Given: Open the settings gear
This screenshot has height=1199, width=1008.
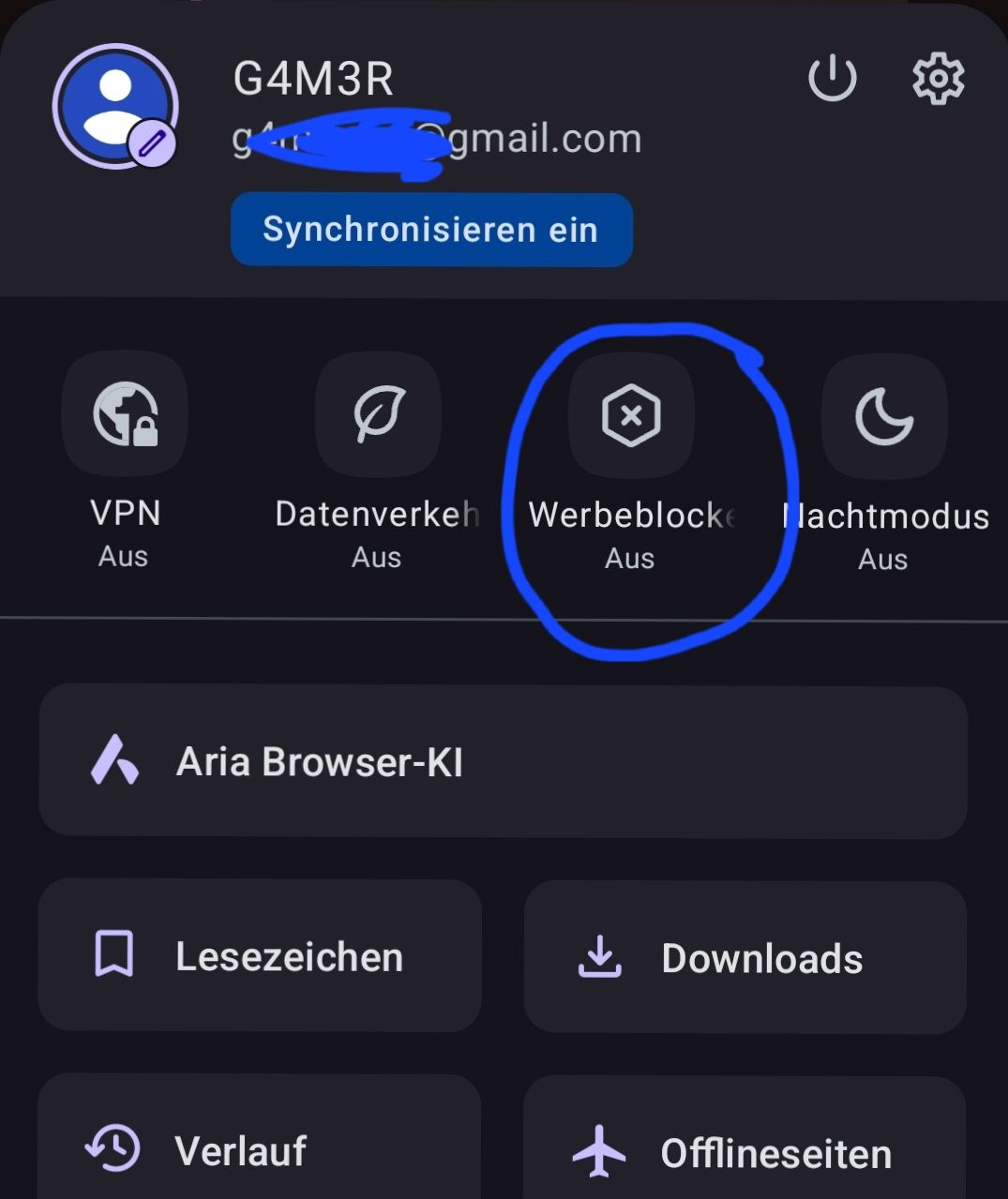Looking at the screenshot, I should [x=938, y=79].
